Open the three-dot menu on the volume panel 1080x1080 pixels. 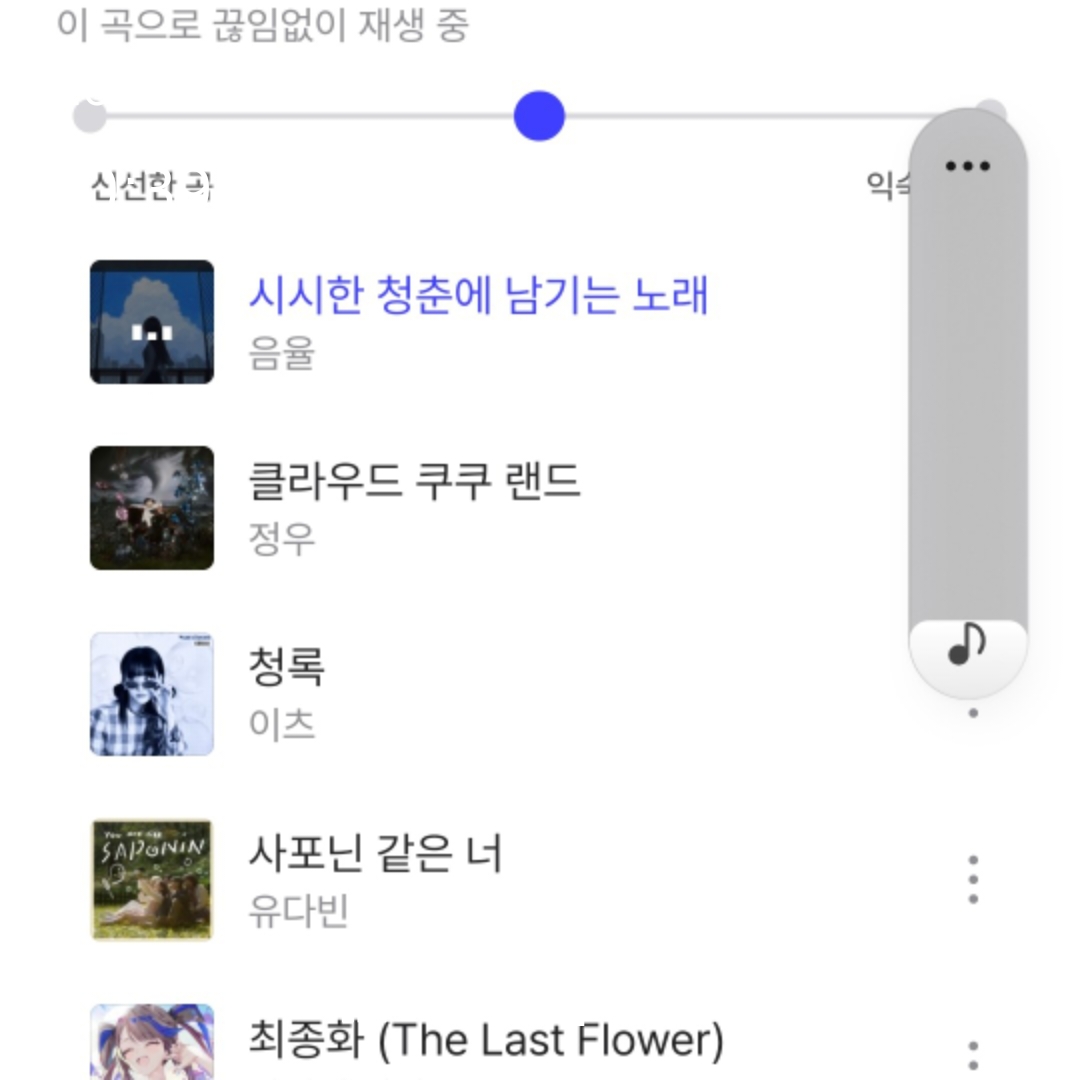967,166
